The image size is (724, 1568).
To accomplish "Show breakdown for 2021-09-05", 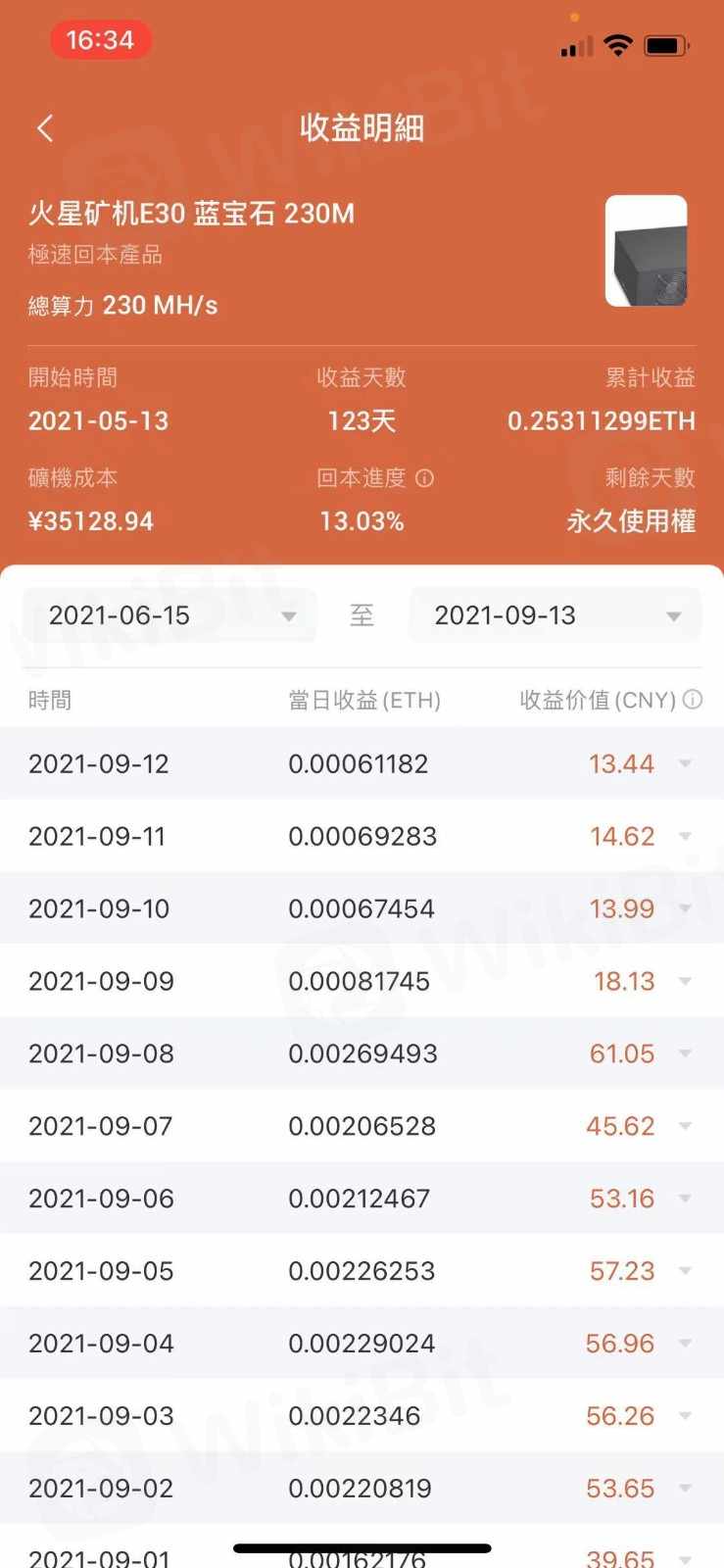I will (x=685, y=1271).
